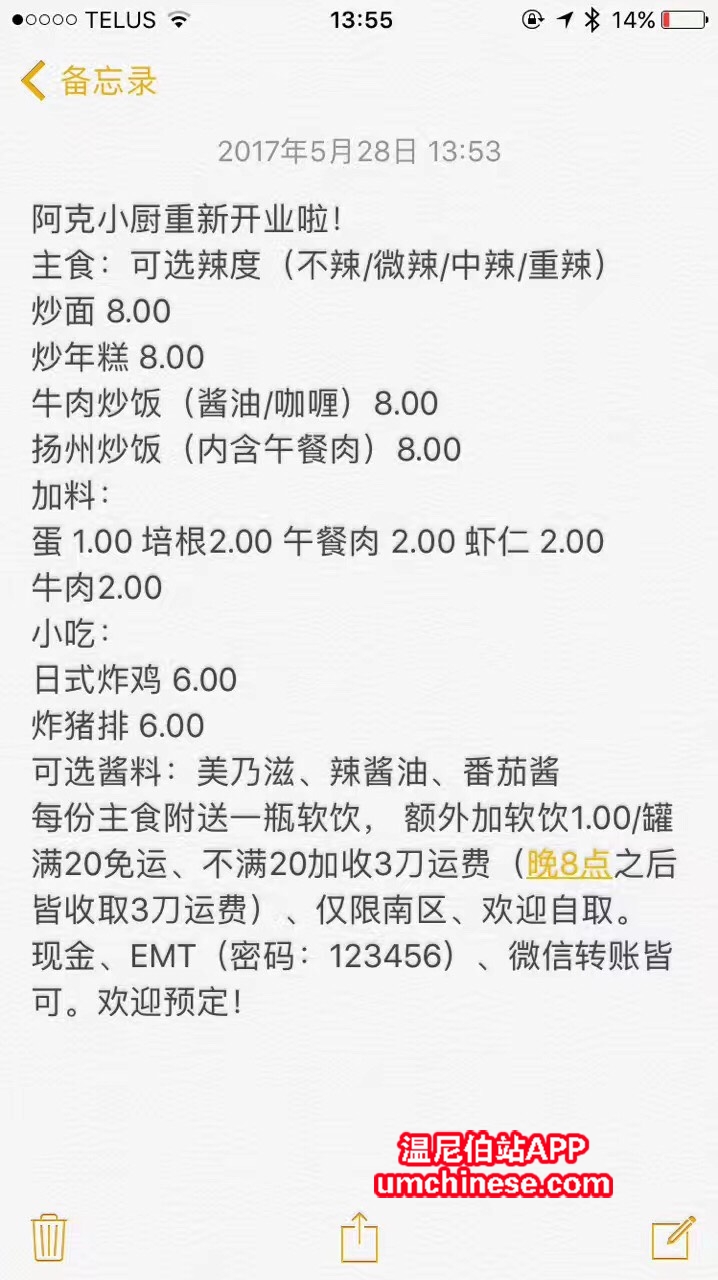Go back to 备忘录 notes list

point(90,81)
